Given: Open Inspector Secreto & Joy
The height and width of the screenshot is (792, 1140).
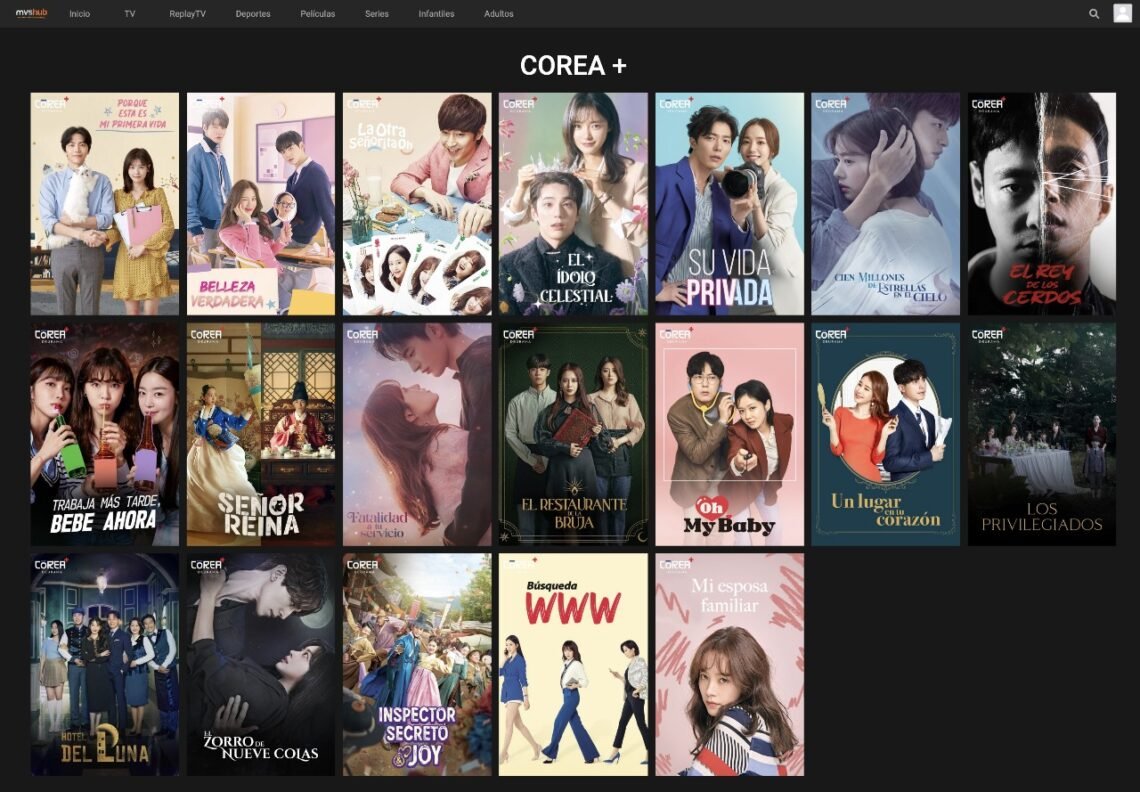Looking at the screenshot, I should point(417,664).
